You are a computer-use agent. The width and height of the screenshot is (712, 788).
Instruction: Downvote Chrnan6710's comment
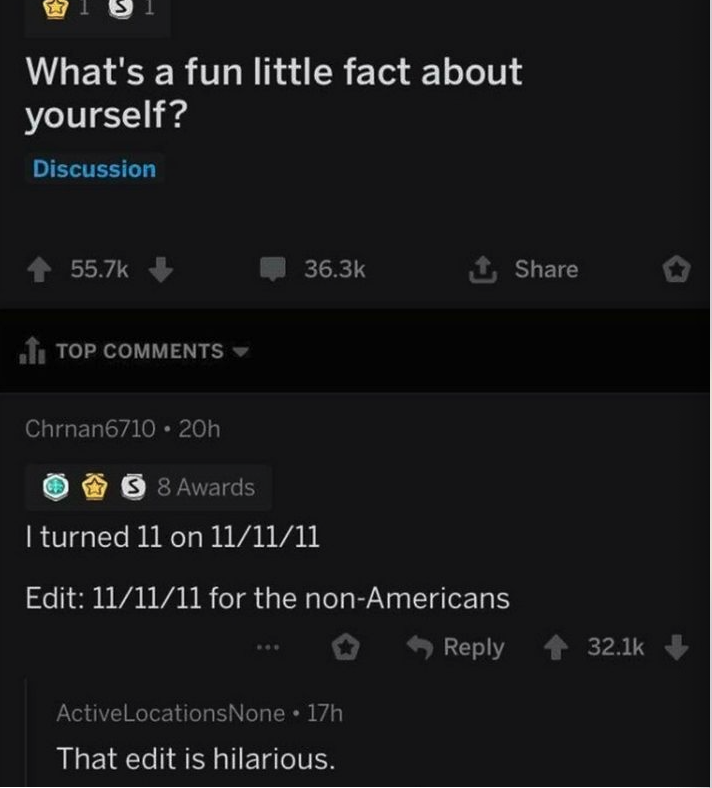pos(676,647)
